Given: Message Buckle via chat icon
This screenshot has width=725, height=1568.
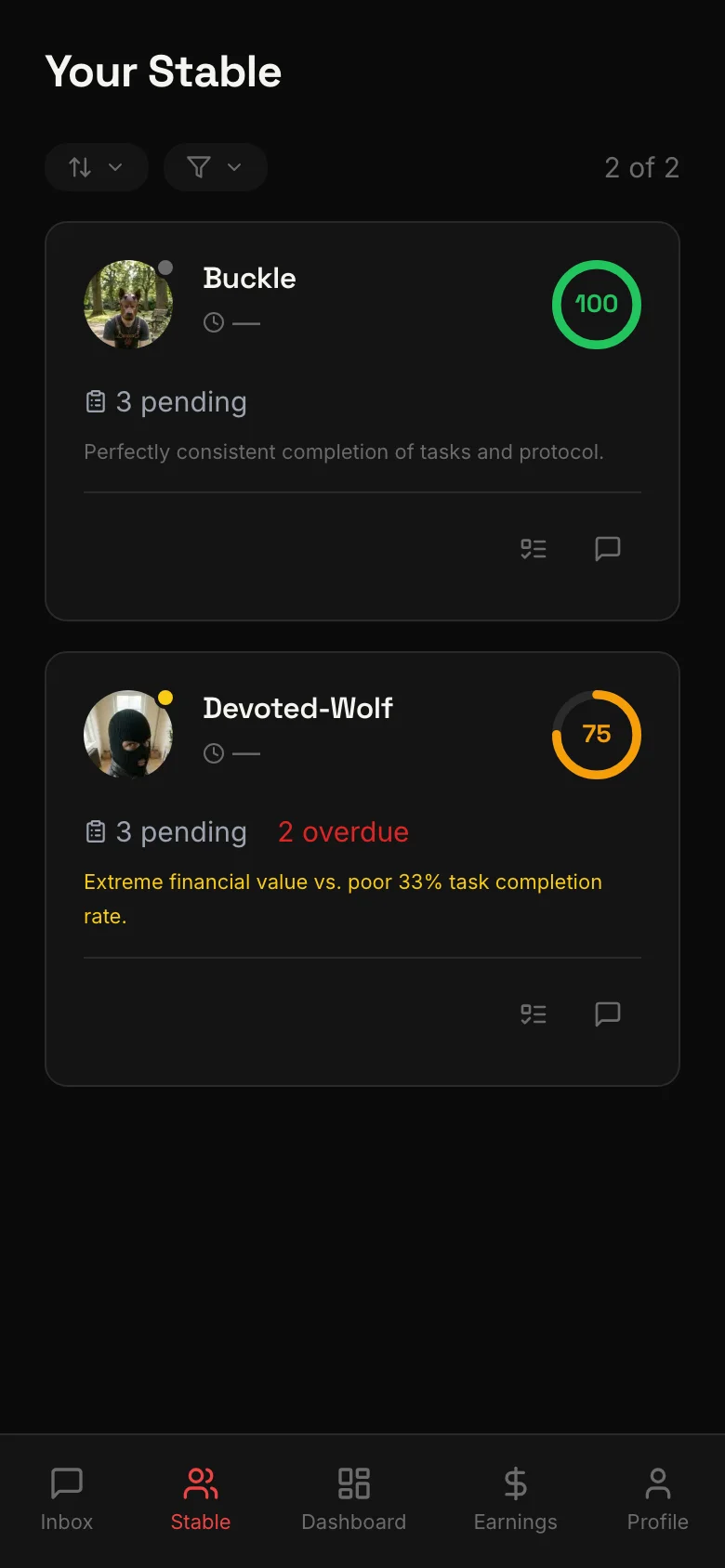Looking at the screenshot, I should (607, 549).
